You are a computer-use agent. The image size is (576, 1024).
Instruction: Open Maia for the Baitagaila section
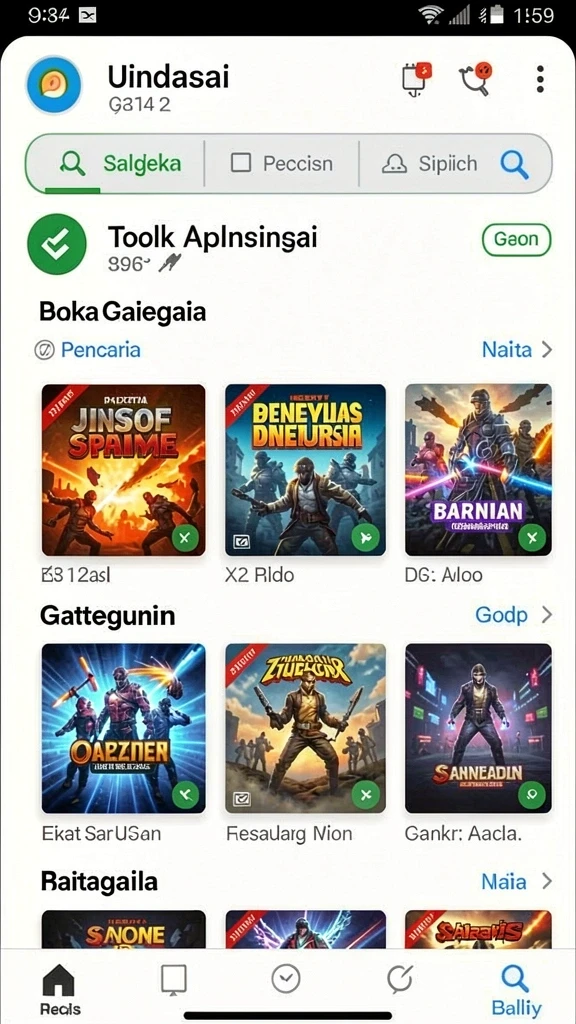517,882
